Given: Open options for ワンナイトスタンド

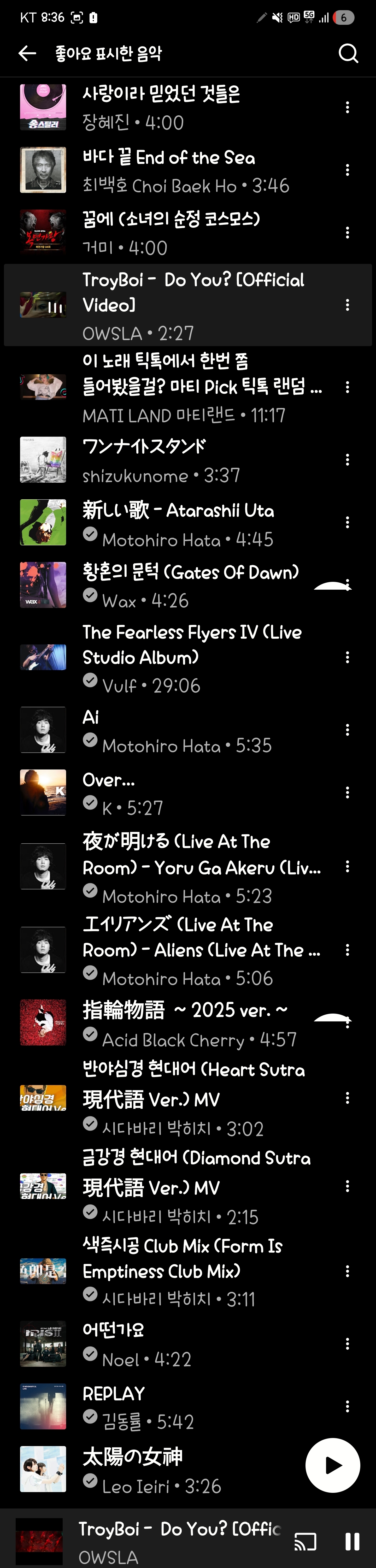Looking at the screenshot, I should tap(347, 460).
